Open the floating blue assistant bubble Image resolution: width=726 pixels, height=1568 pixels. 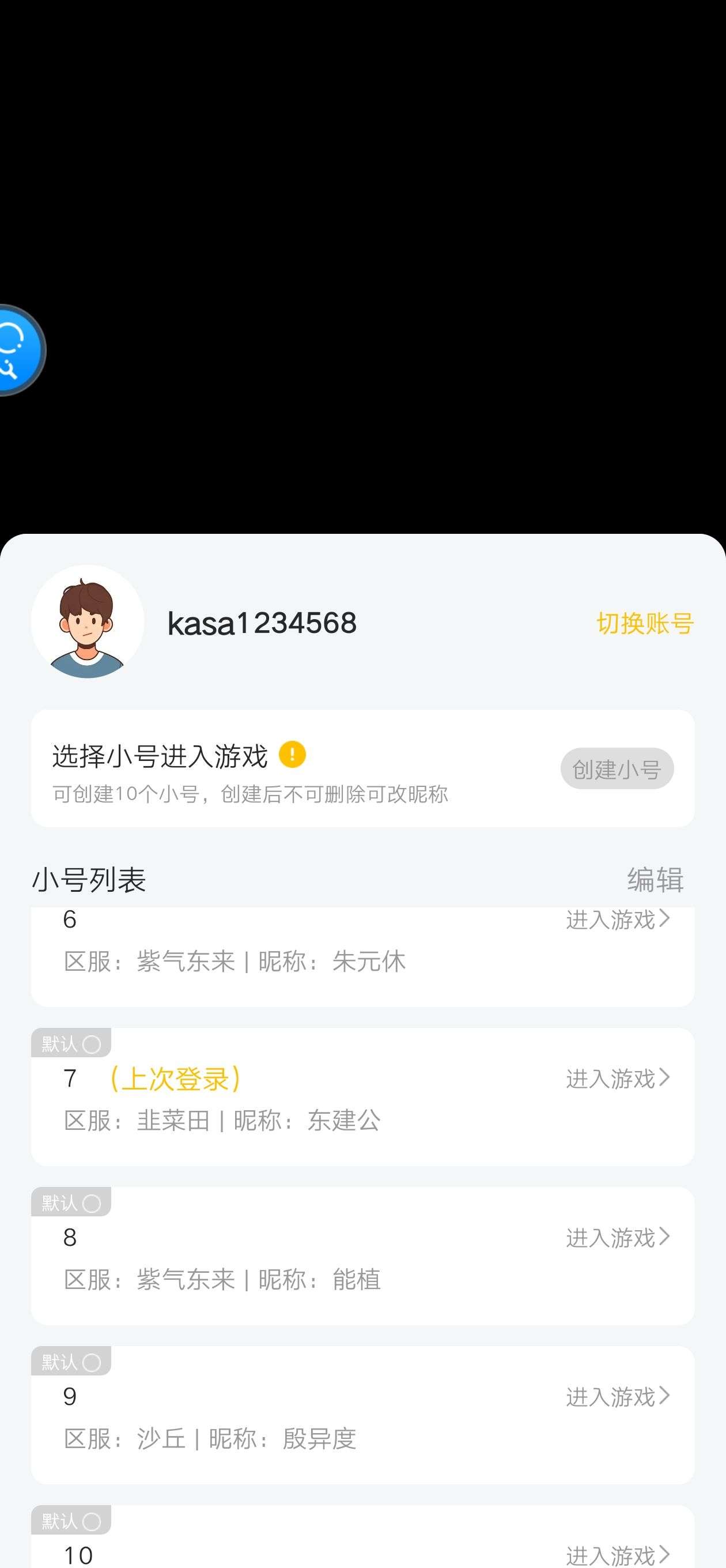(x=18, y=350)
